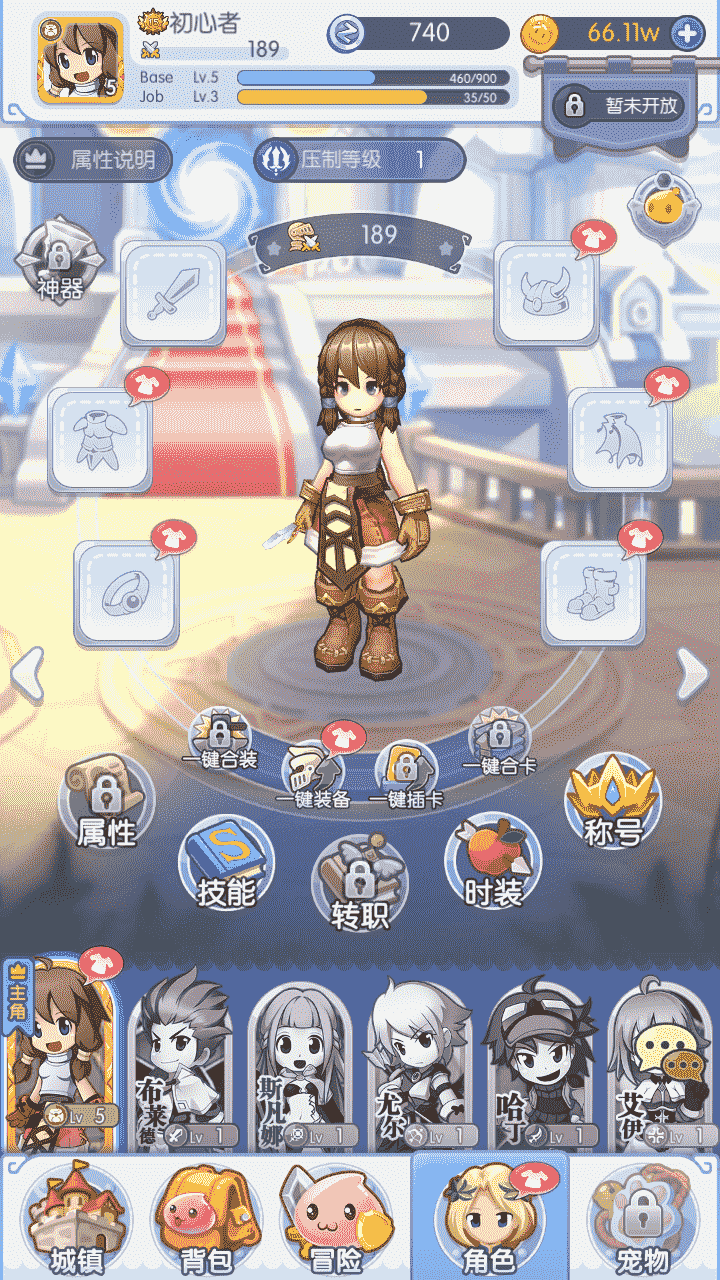
Task: Tap the plus icon to add gold coins
Action: point(687,33)
